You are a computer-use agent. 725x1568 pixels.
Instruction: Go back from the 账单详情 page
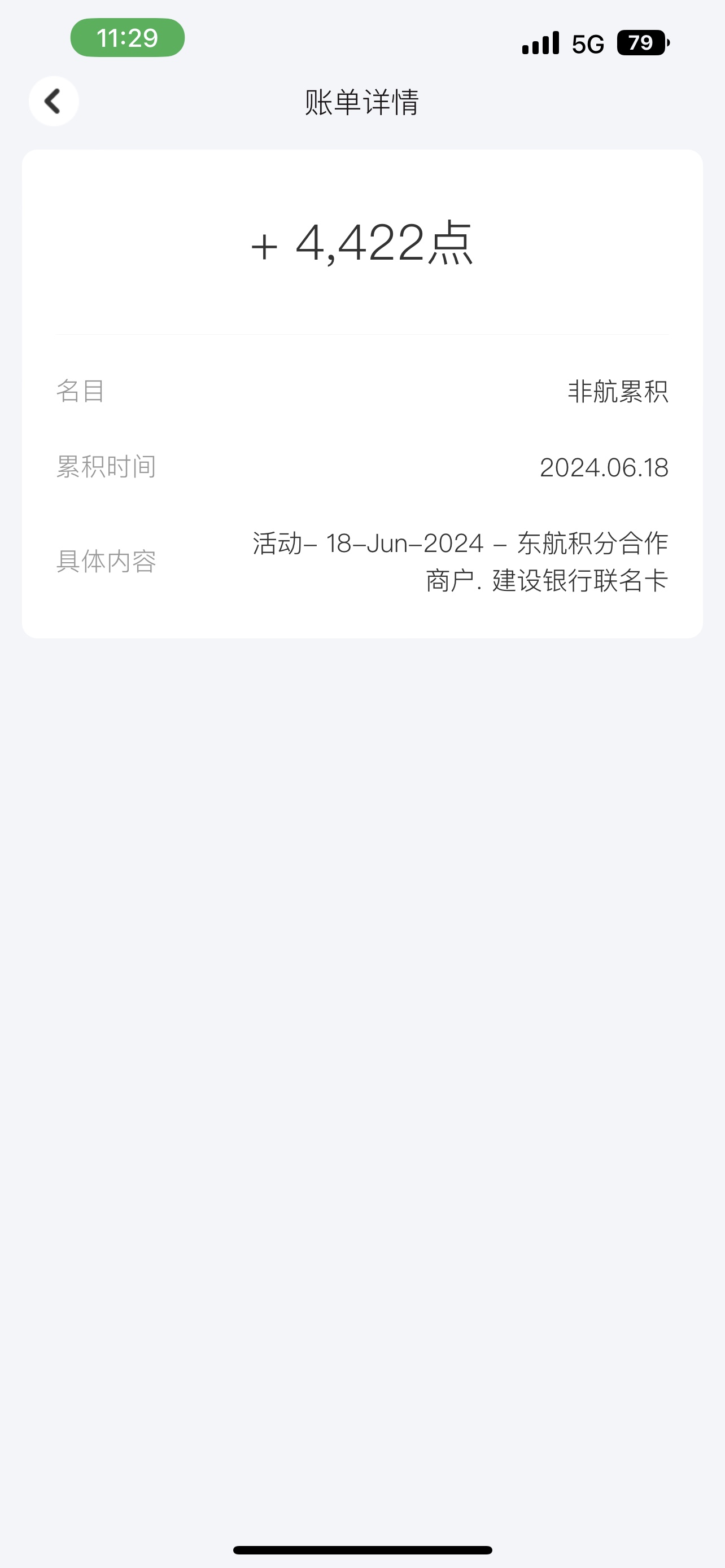tap(54, 101)
